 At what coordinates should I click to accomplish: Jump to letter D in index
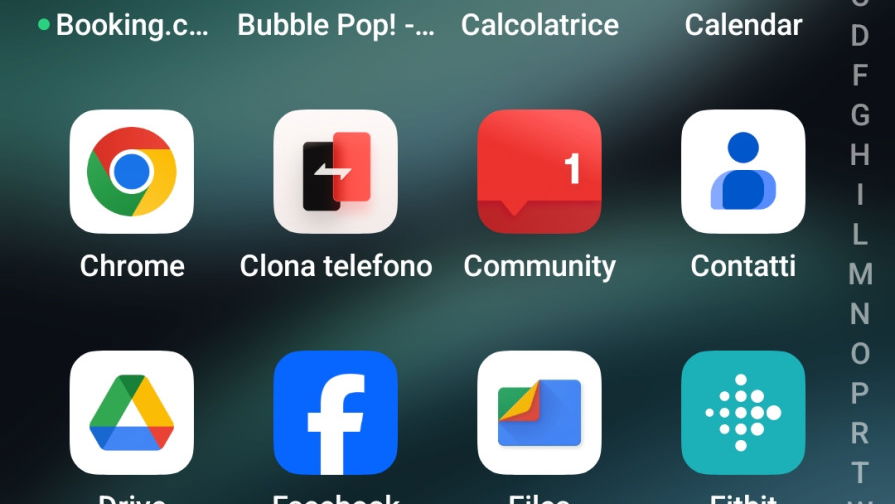(x=860, y=36)
